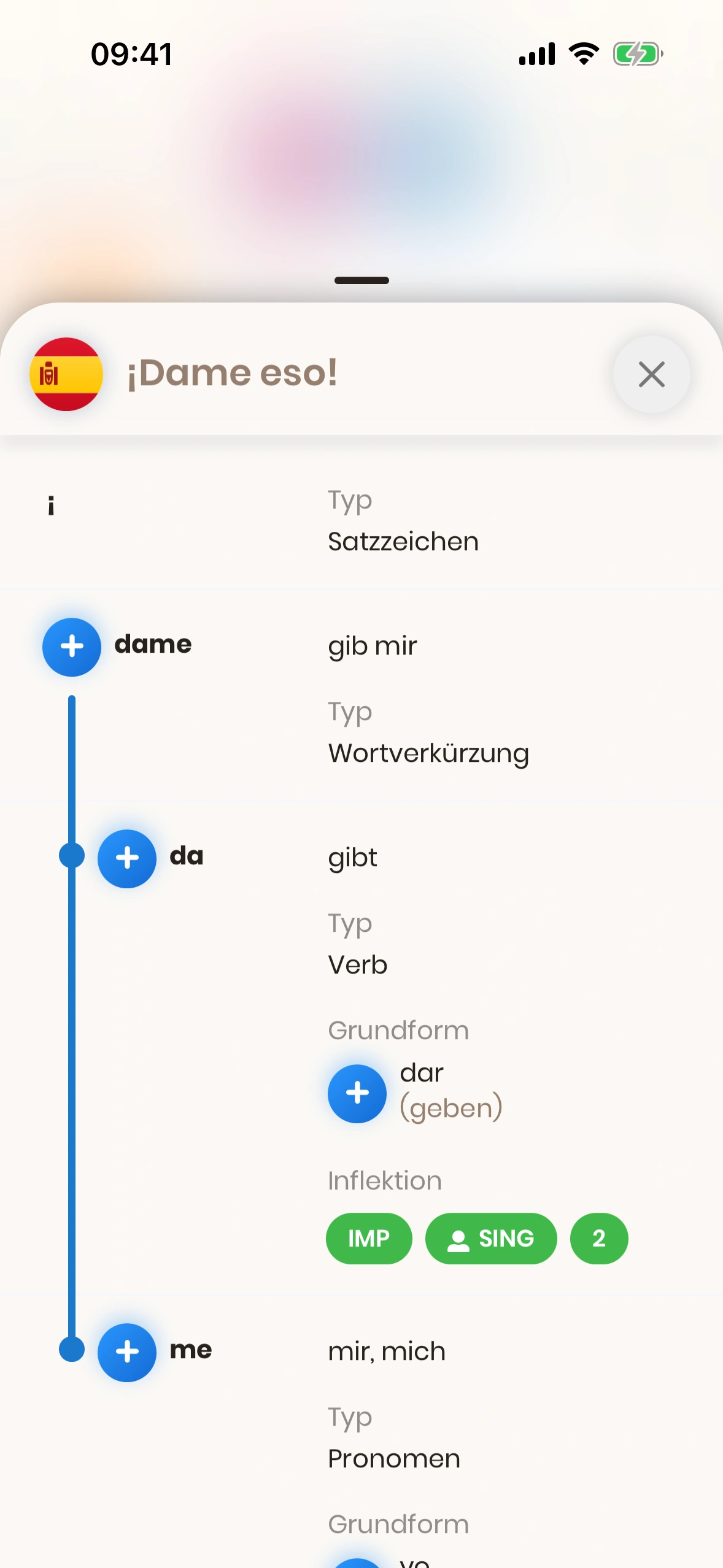Close the ¡Dame eso! details sheet

point(651,374)
